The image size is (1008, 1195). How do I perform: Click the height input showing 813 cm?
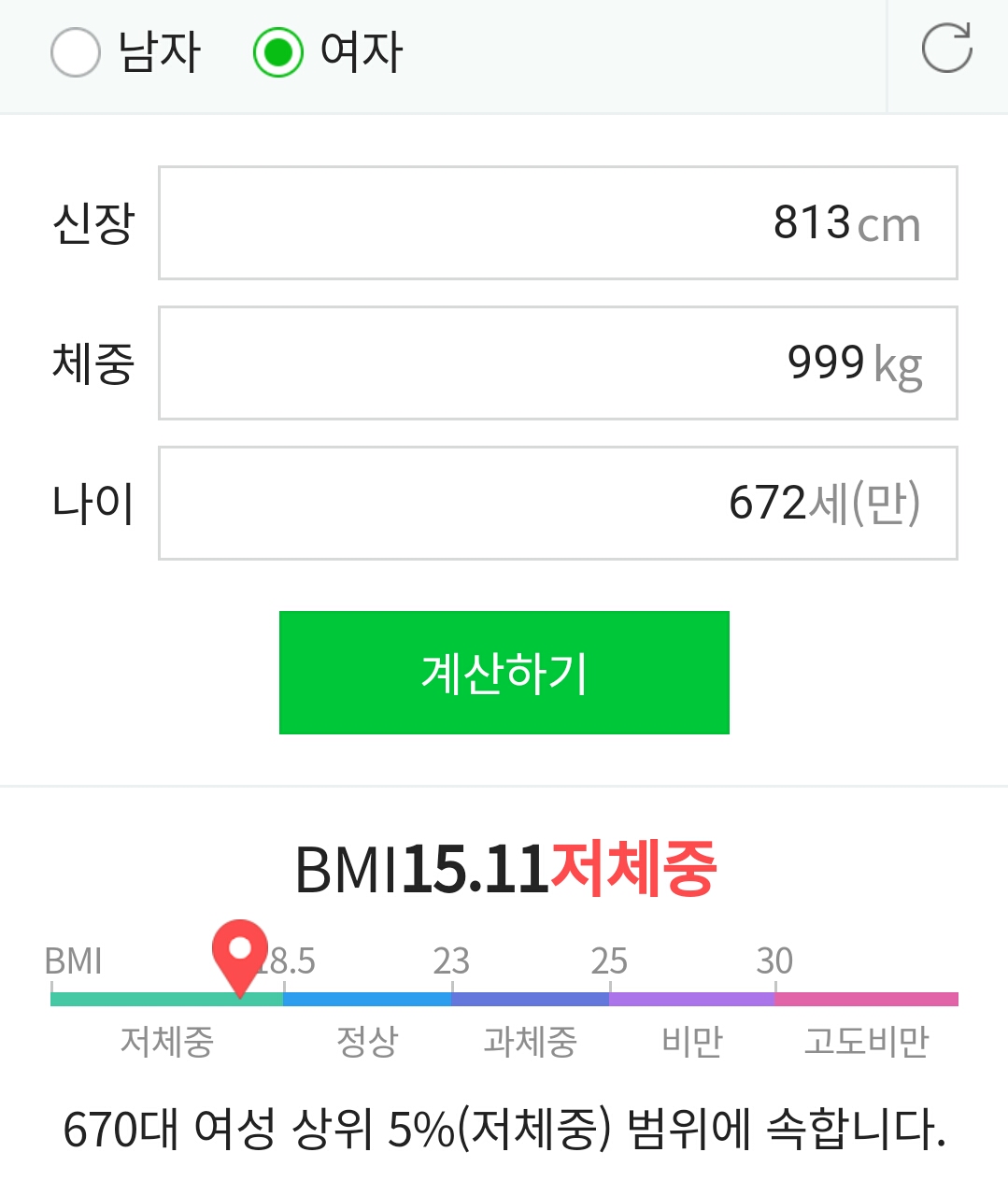click(559, 222)
